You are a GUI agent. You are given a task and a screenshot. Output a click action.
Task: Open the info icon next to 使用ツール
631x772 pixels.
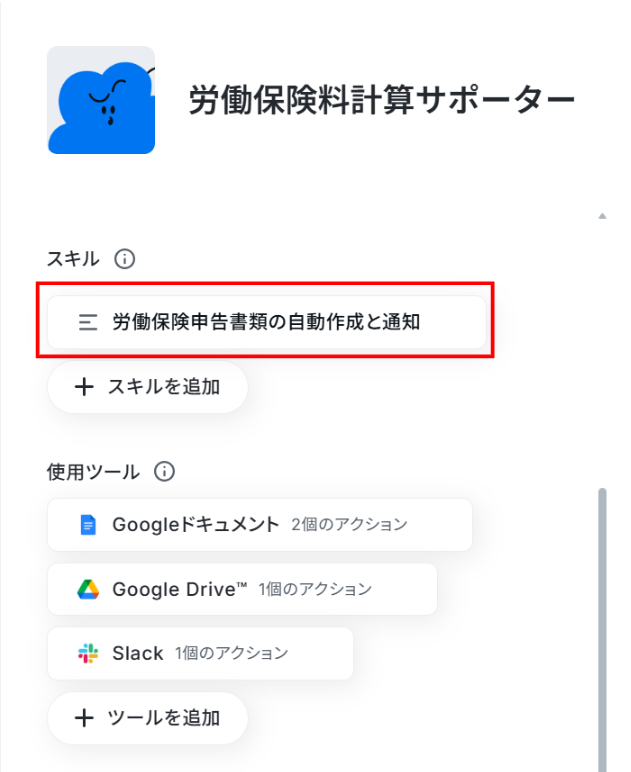(164, 472)
